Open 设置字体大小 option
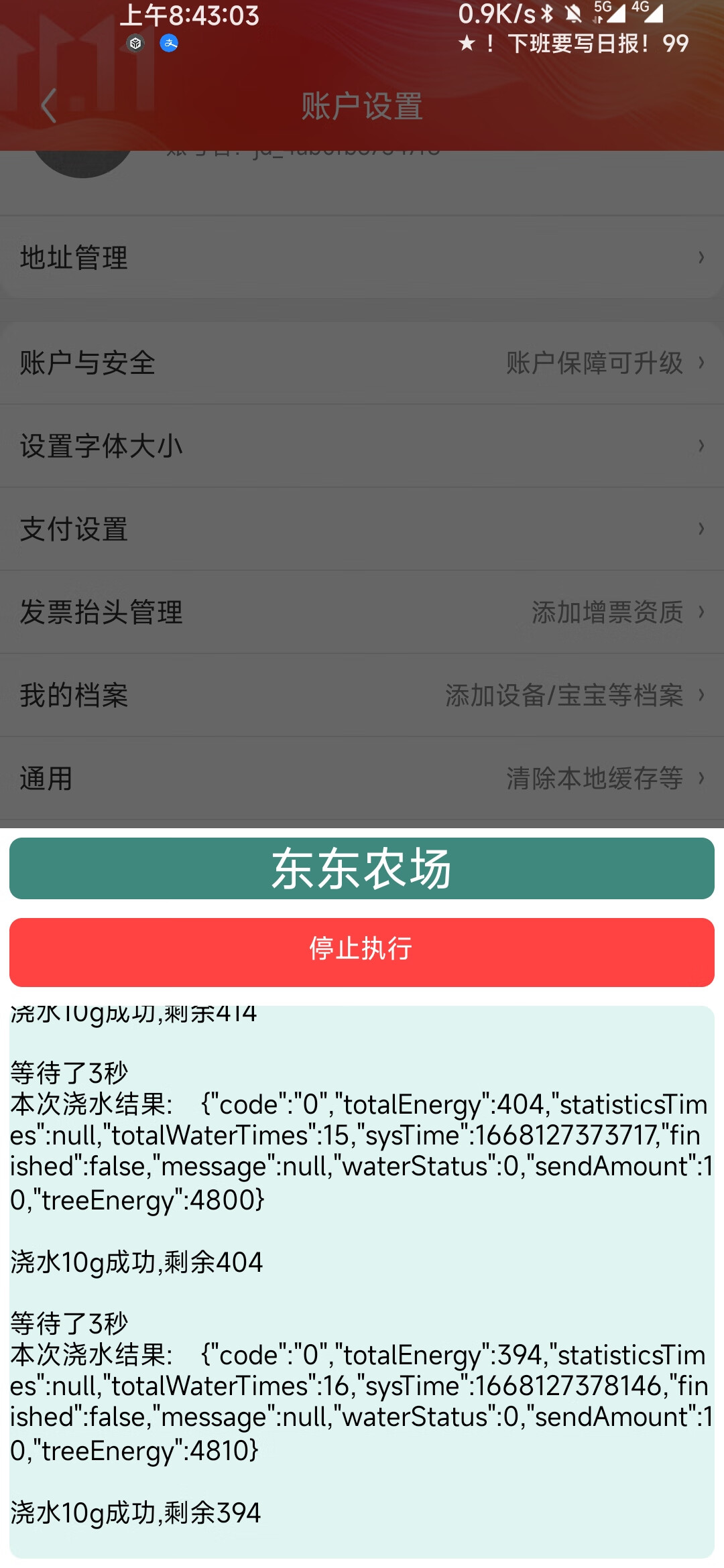Image resolution: width=724 pixels, height=1568 pixels. tap(362, 446)
